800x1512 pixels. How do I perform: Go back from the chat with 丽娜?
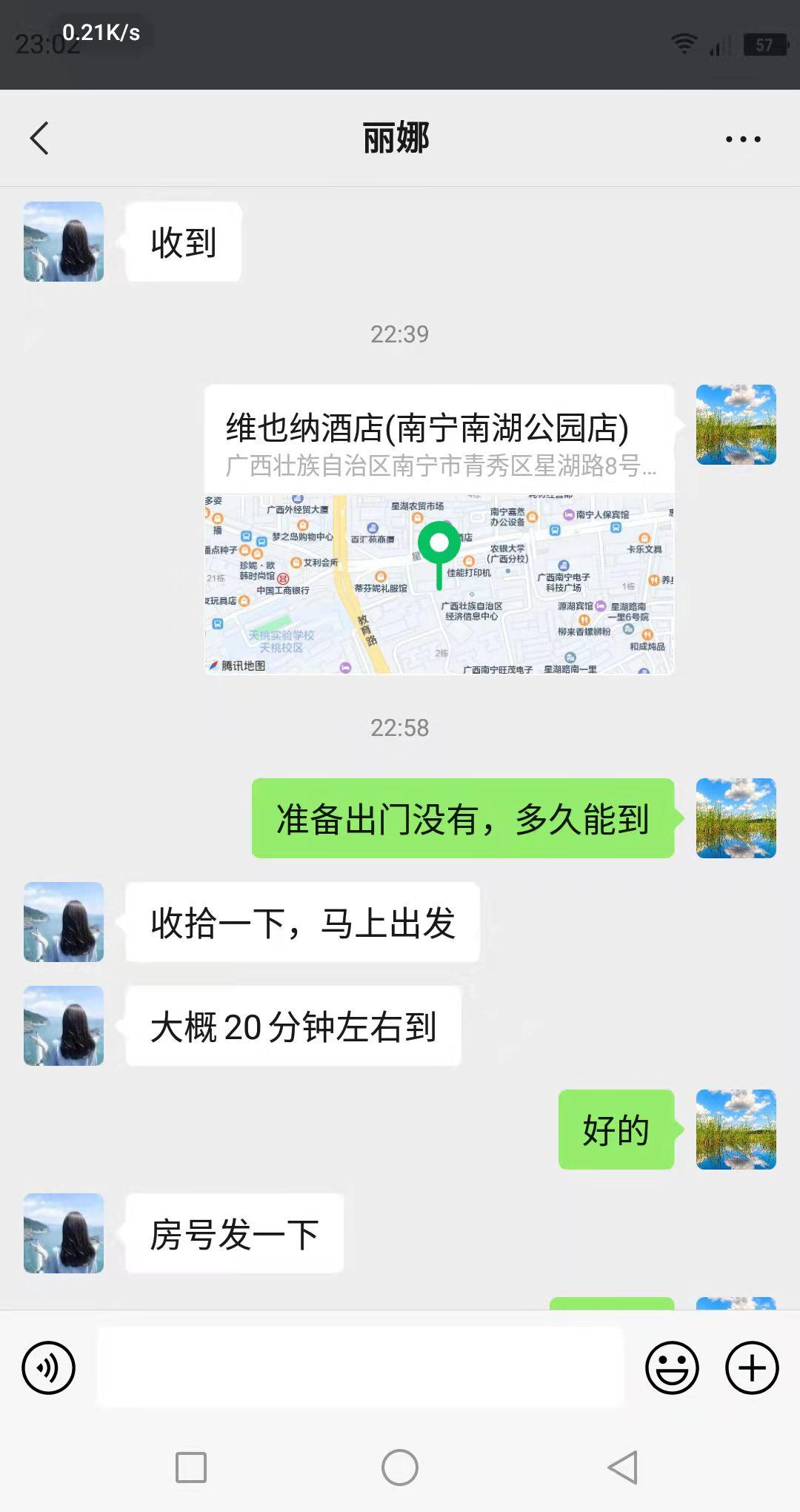pos(39,139)
